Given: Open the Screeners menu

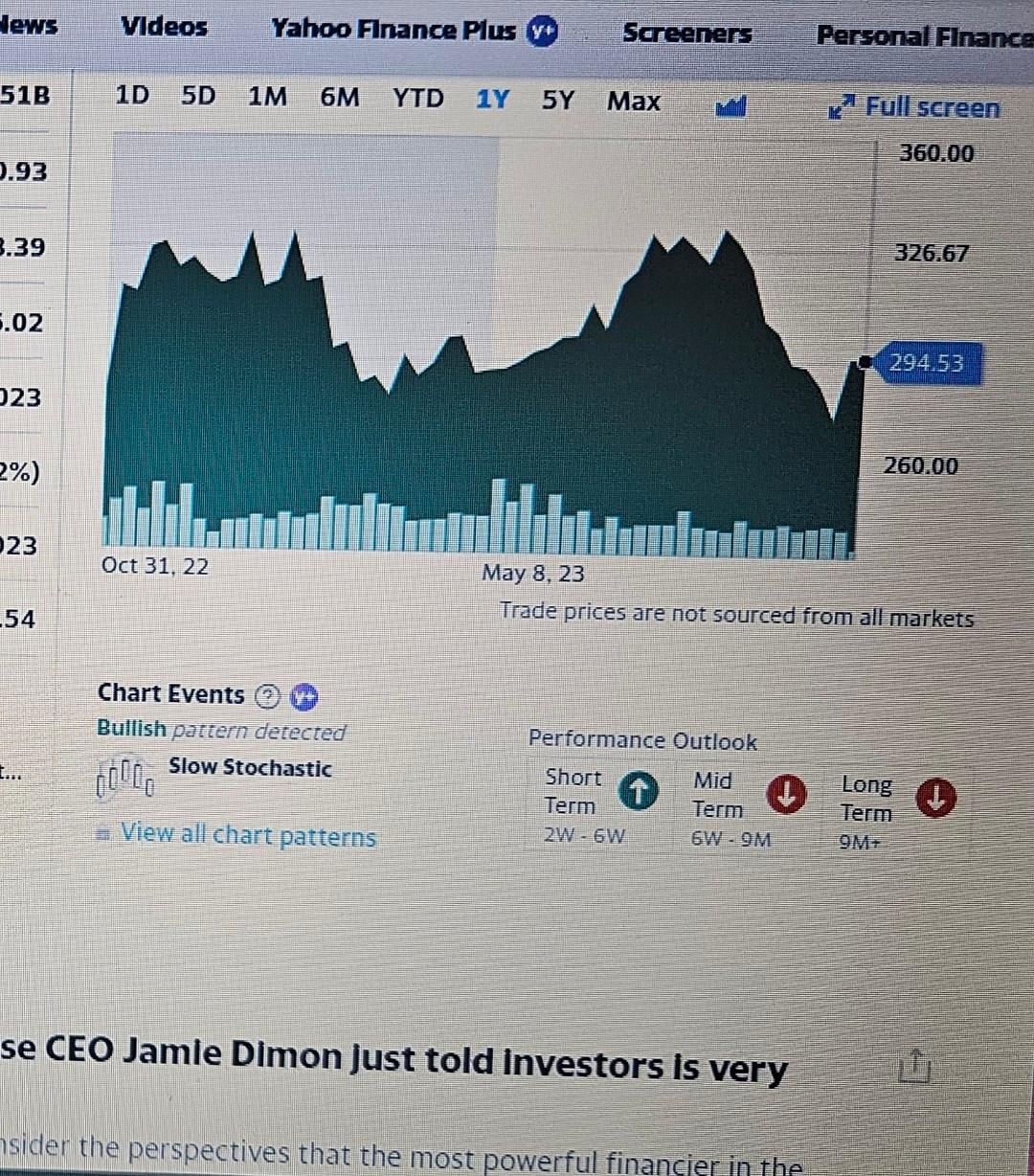Looking at the screenshot, I should click(686, 34).
